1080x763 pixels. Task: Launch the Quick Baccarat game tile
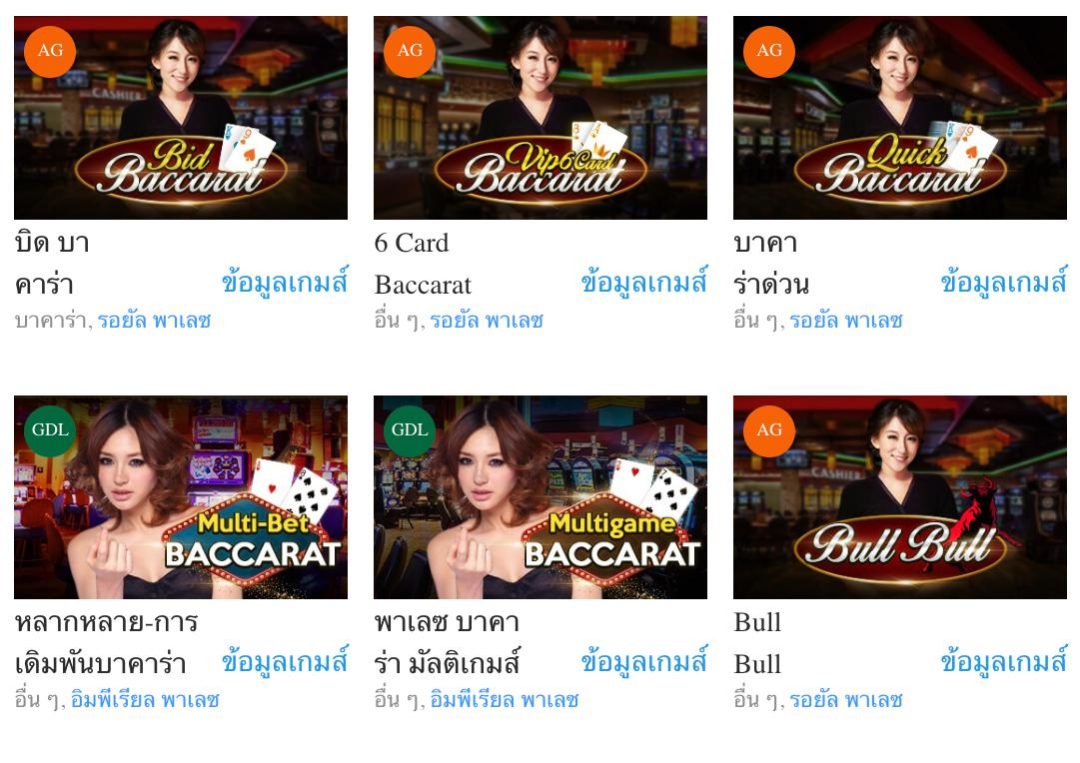(x=899, y=118)
